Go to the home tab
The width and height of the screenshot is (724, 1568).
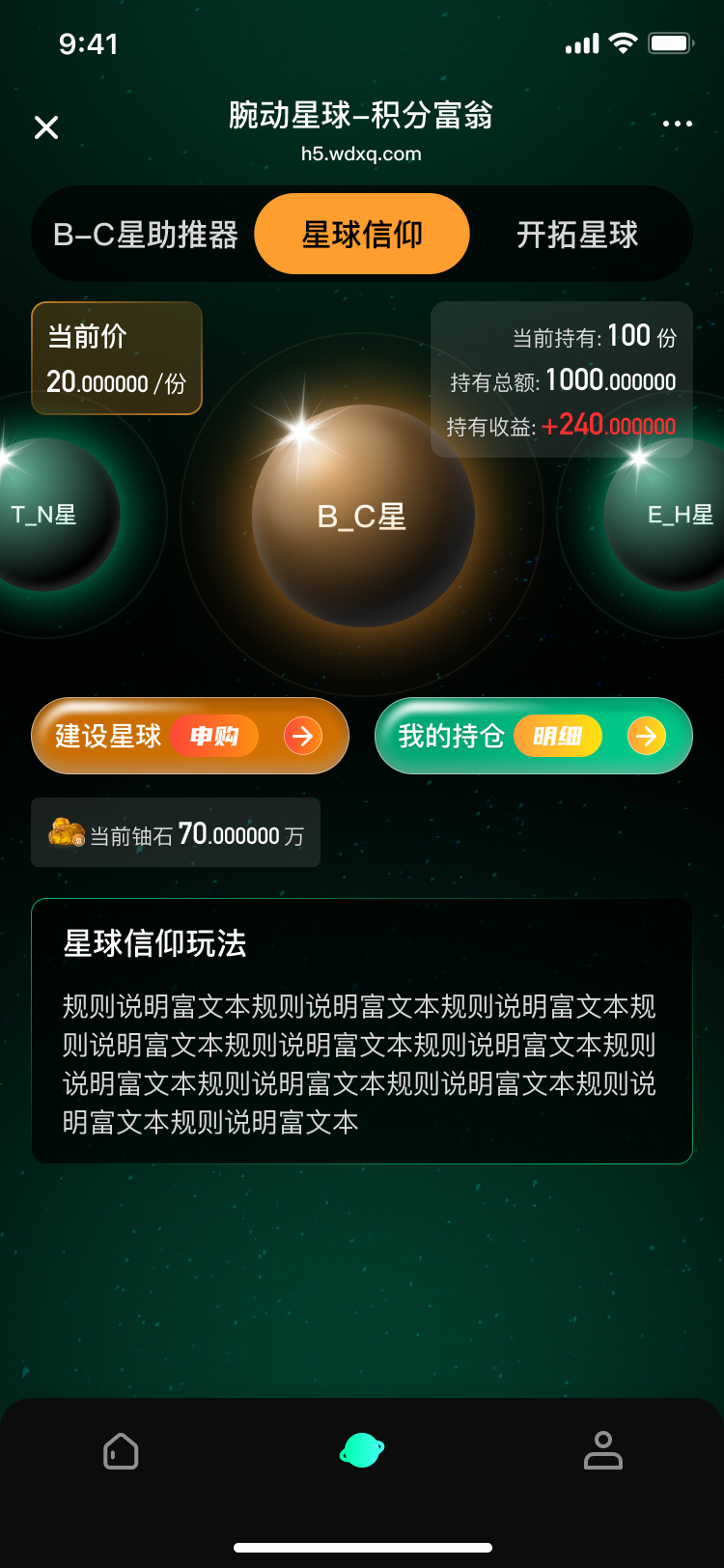click(121, 1450)
